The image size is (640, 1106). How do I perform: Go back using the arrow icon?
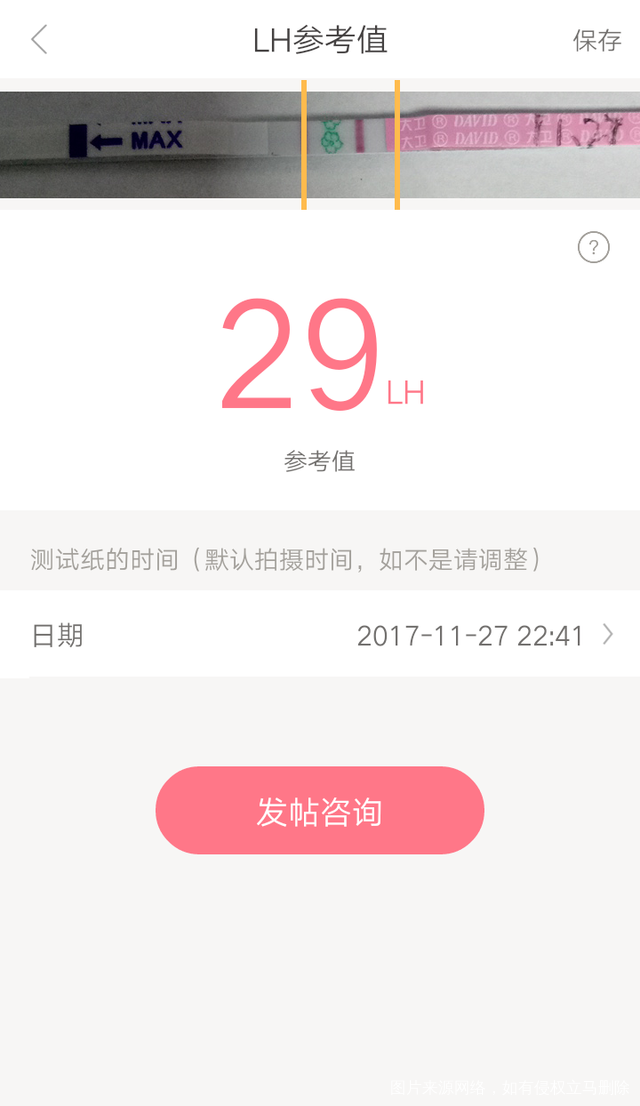point(40,40)
